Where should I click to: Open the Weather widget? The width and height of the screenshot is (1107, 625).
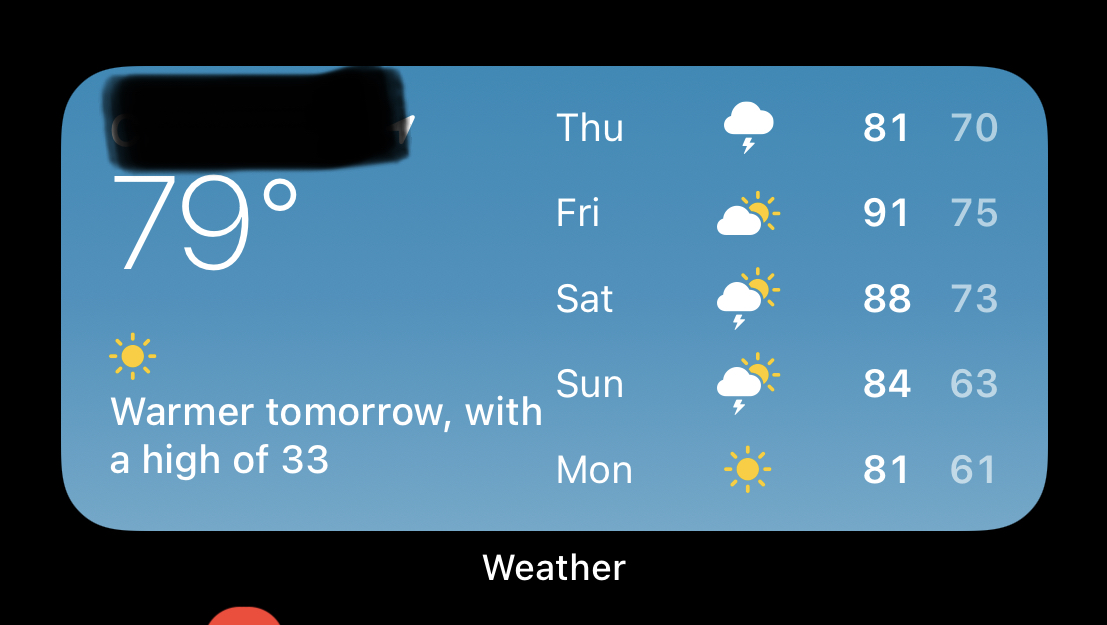[x=553, y=300]
